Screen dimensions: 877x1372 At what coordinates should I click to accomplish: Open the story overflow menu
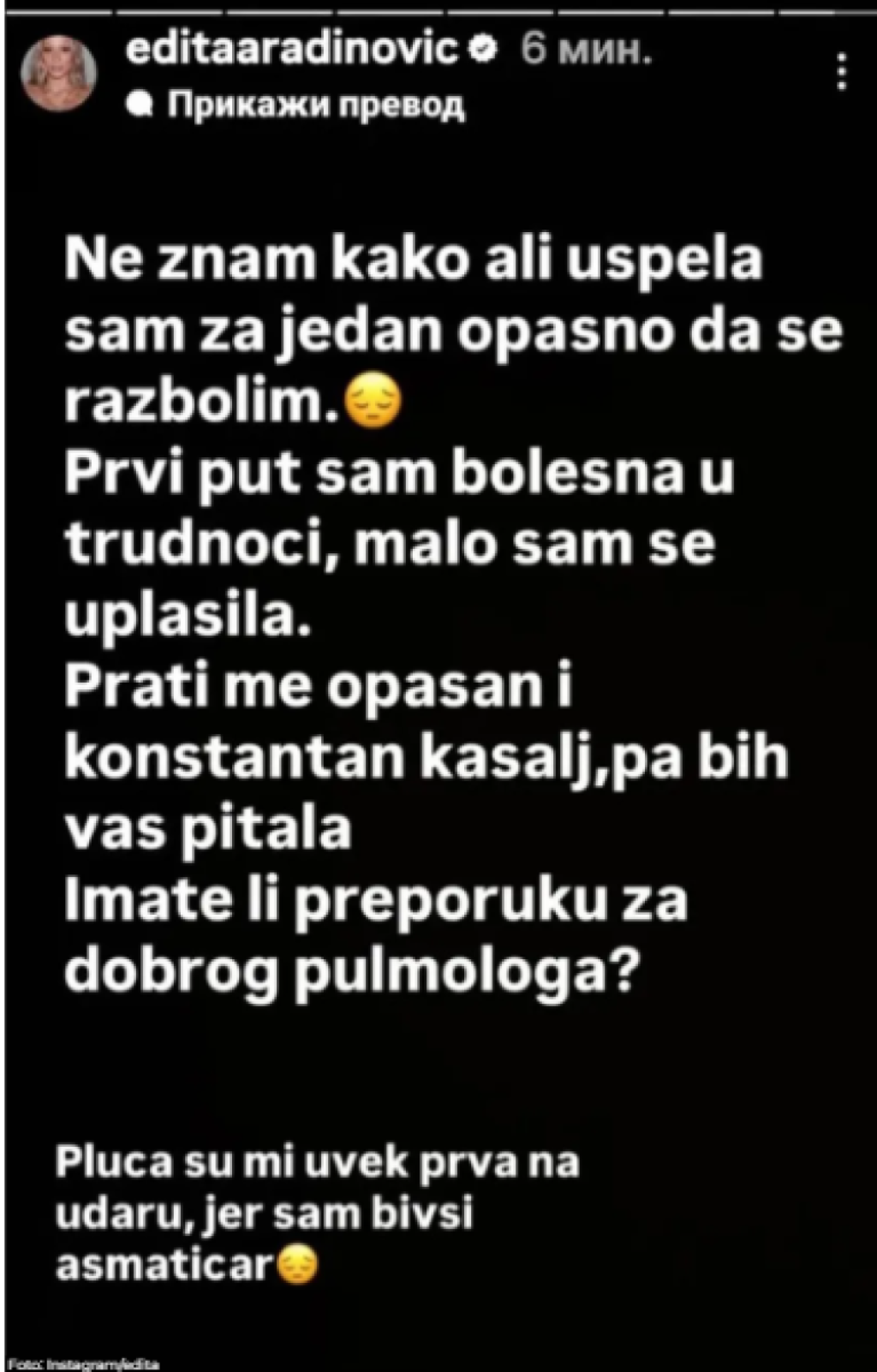coord(844,73)
